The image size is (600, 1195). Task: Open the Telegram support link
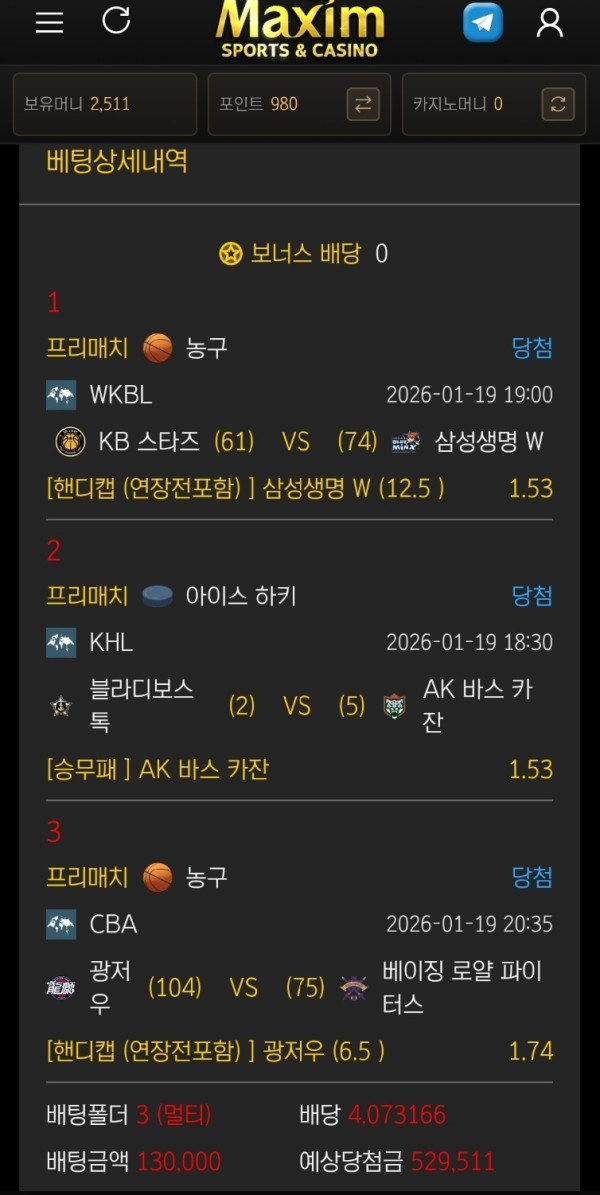[482, 23]
